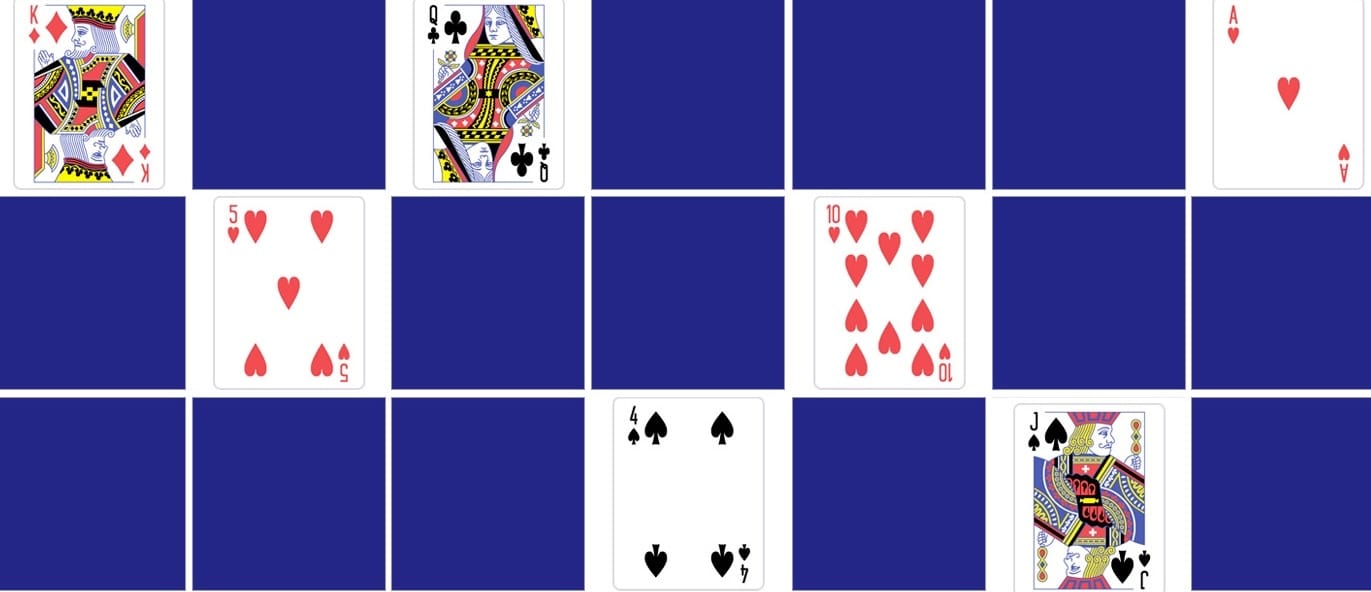1371x592 pixels.
Task: Pick the Ace of hearts card
Action: [1288, 94]
